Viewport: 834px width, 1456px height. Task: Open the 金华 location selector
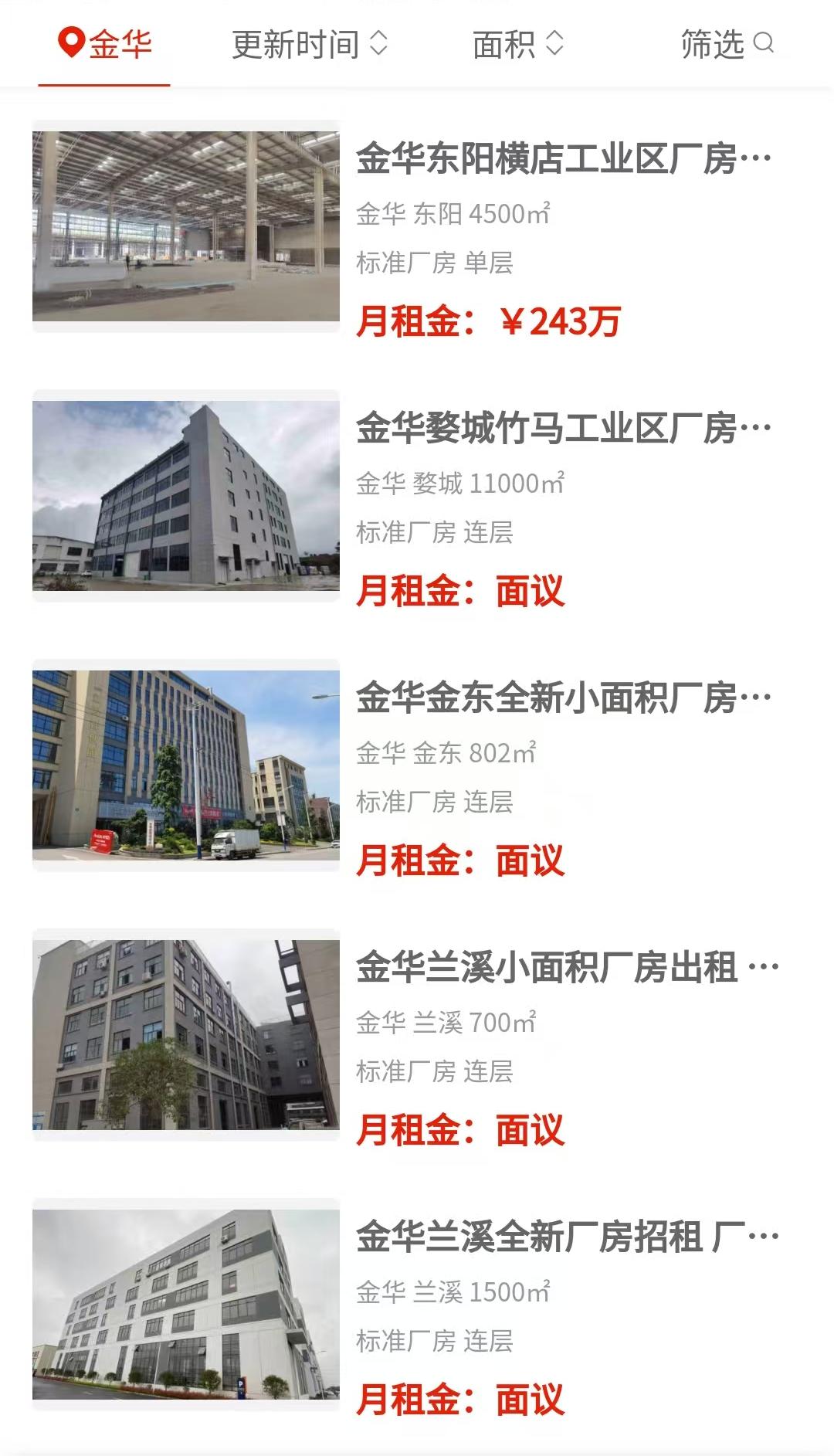coord(105,44)
